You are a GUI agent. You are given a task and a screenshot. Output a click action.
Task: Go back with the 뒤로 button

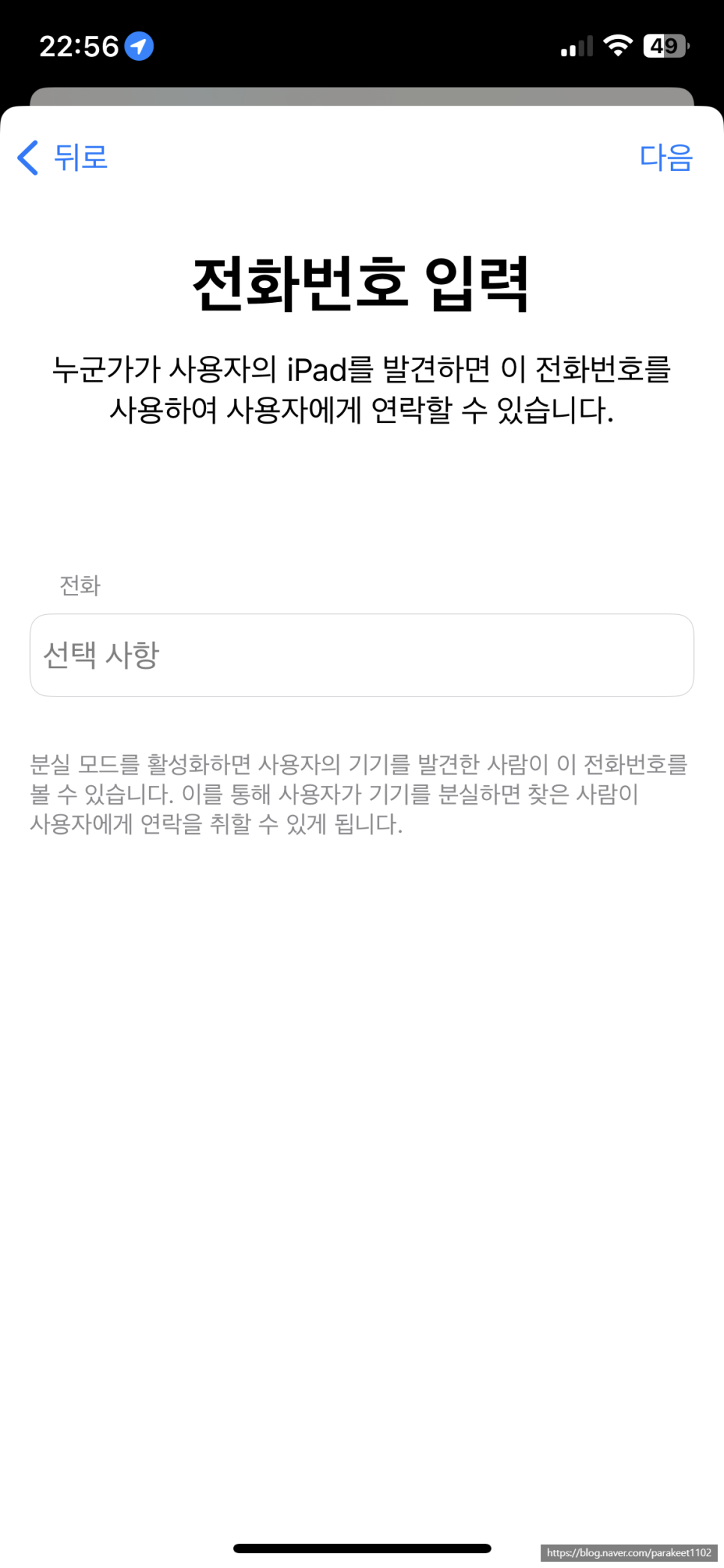(63, 157)
